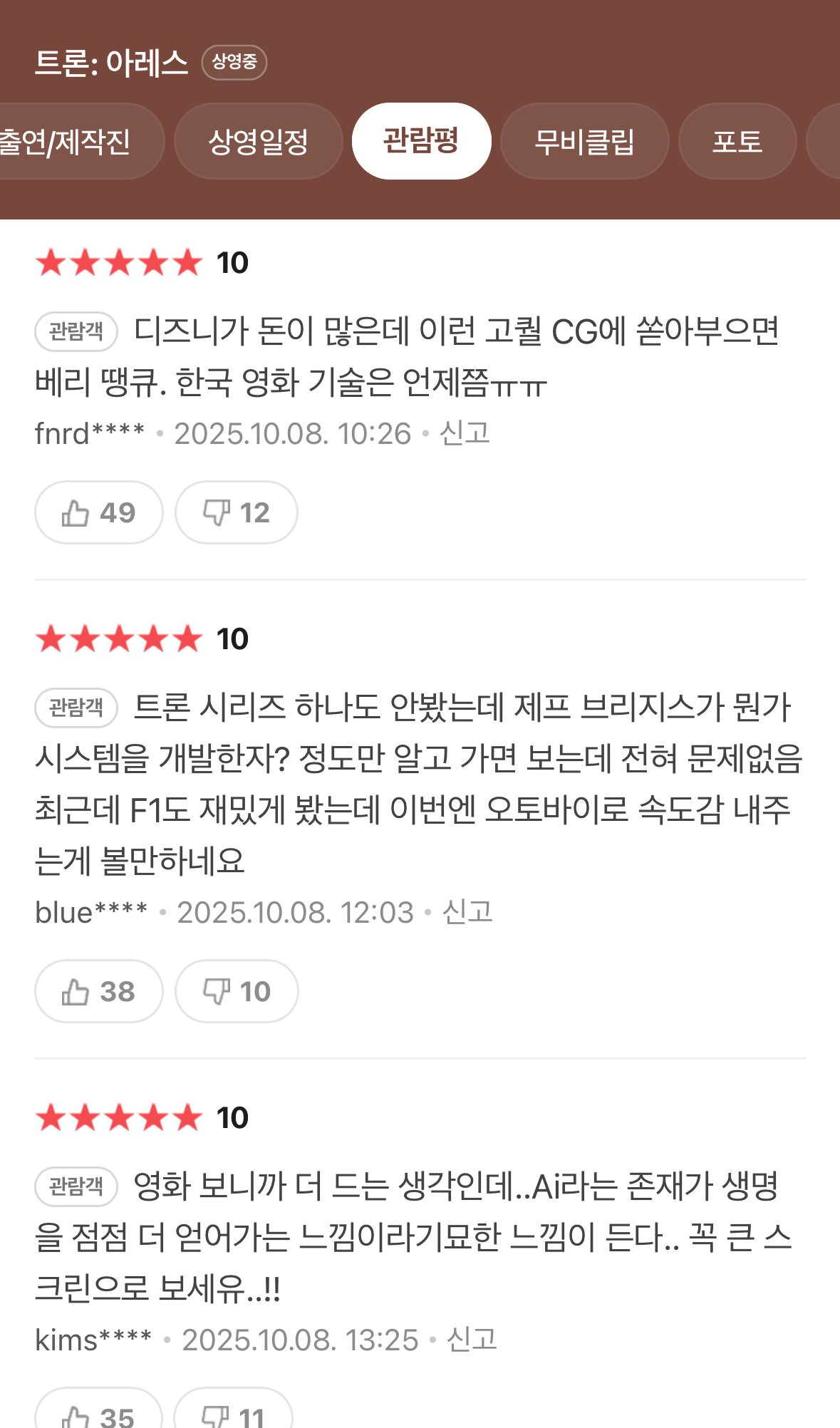Viewport: 840px width, 1428px height.
Task: Go to the 포토 tab
Action: (737, 141)
